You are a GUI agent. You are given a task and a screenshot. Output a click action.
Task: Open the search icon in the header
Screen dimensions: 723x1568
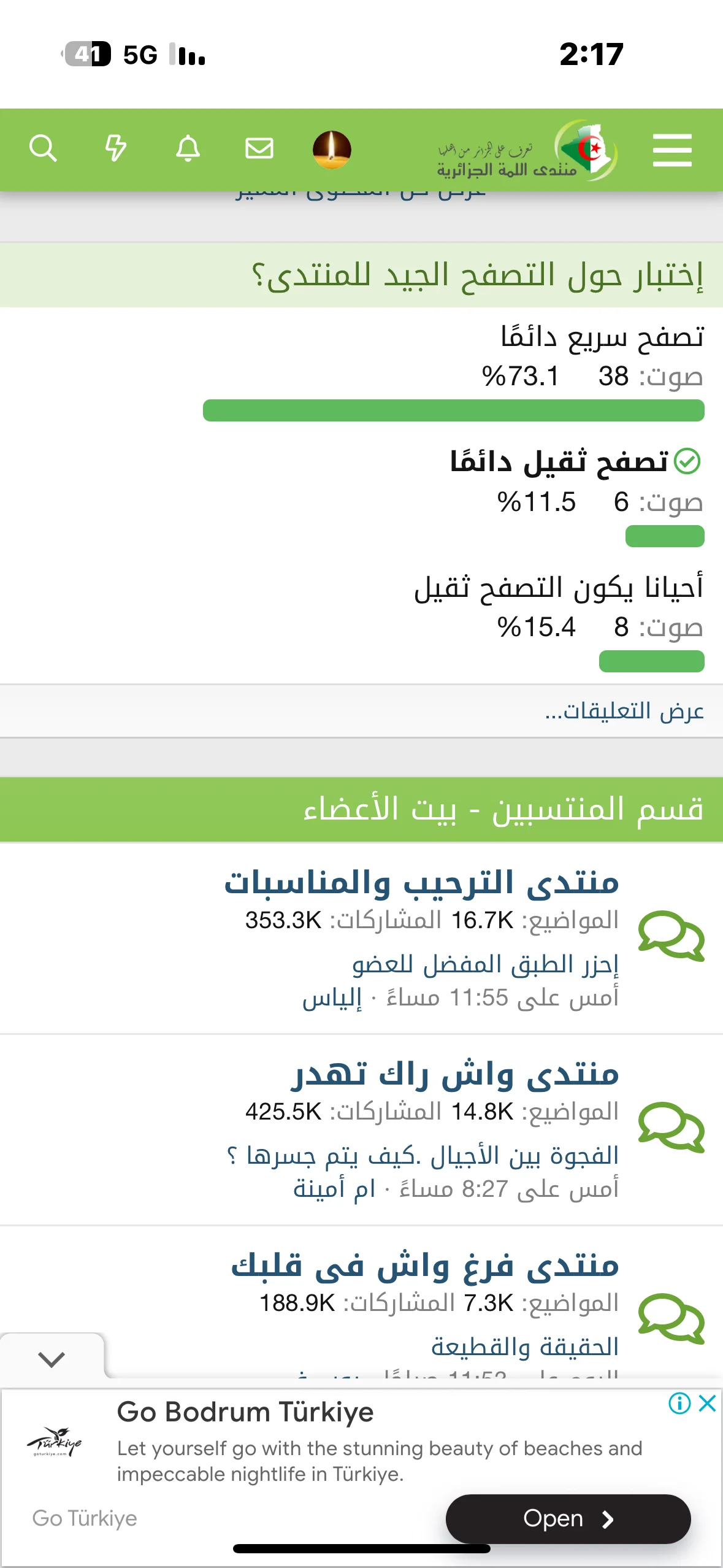point(43,148)
